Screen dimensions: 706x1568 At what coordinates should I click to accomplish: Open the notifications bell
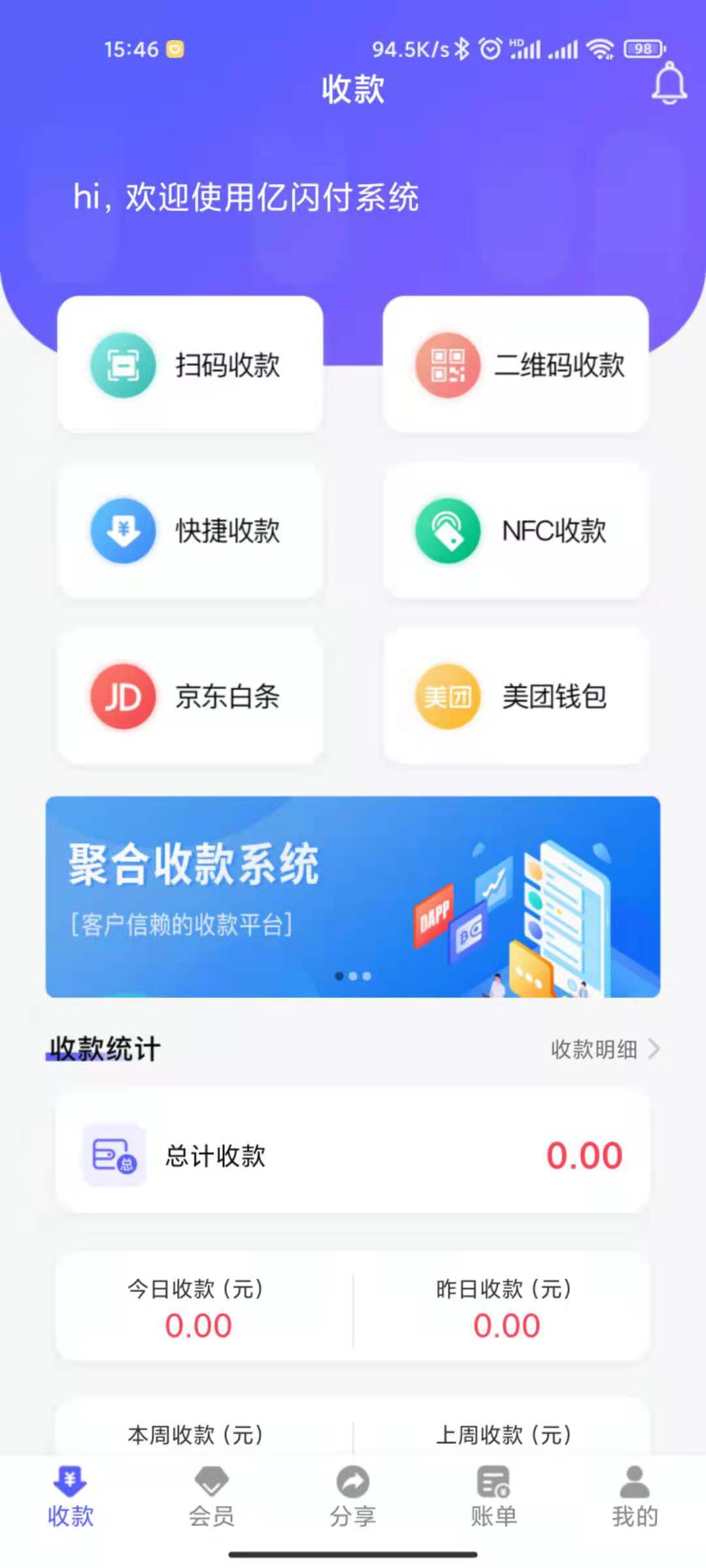pyautogui.click(x=669, y=84)
